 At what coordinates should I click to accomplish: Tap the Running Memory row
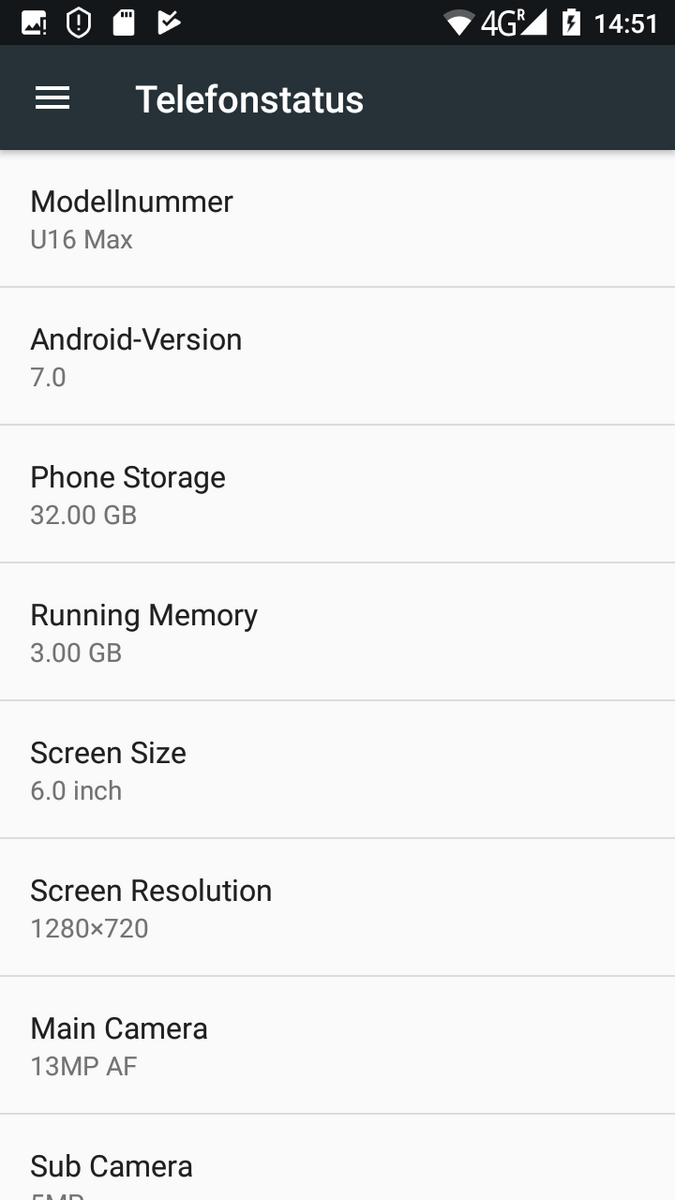coord(337,633)
